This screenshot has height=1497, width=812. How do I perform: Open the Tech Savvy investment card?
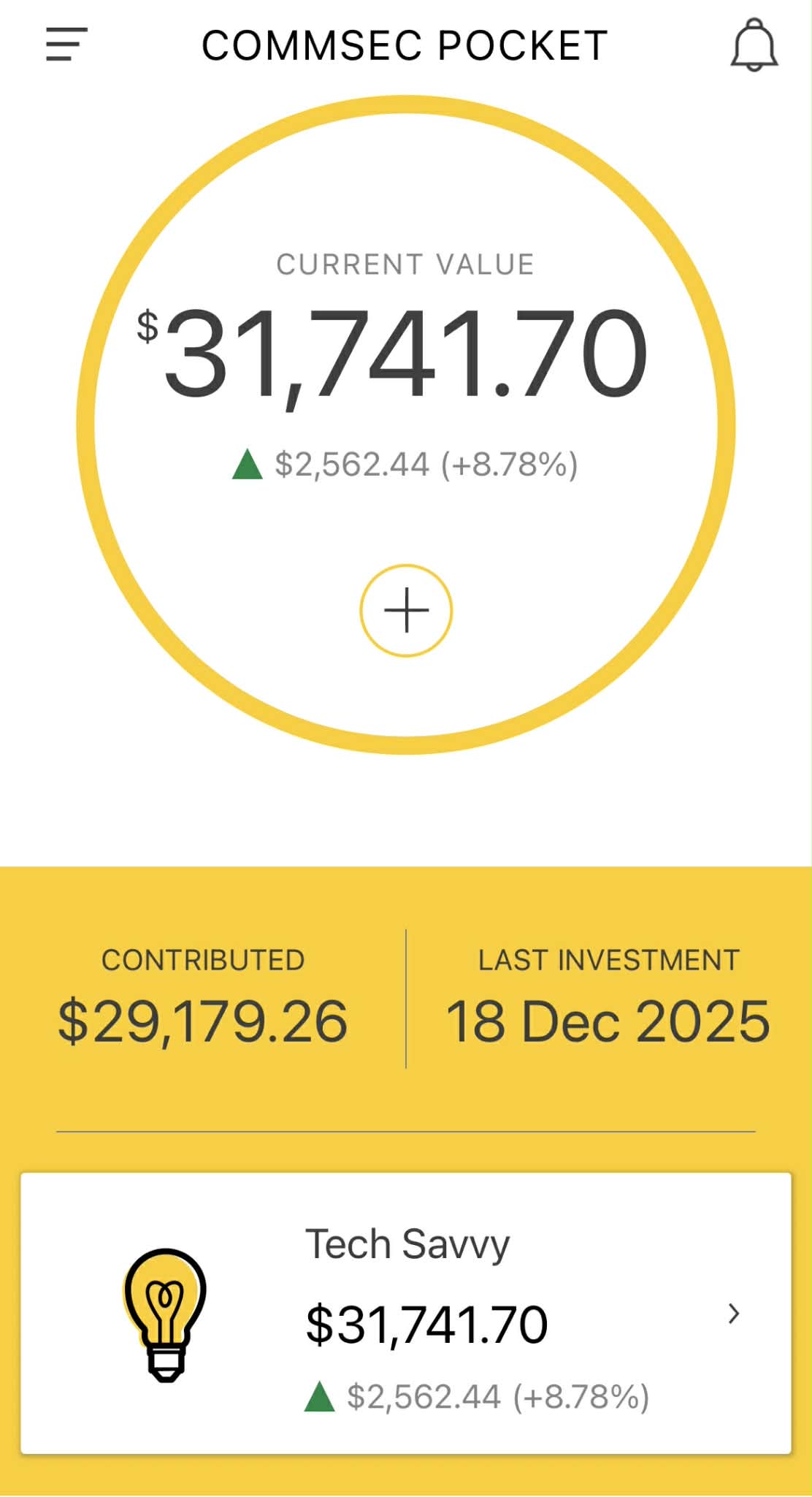[x=406, y=1313]
